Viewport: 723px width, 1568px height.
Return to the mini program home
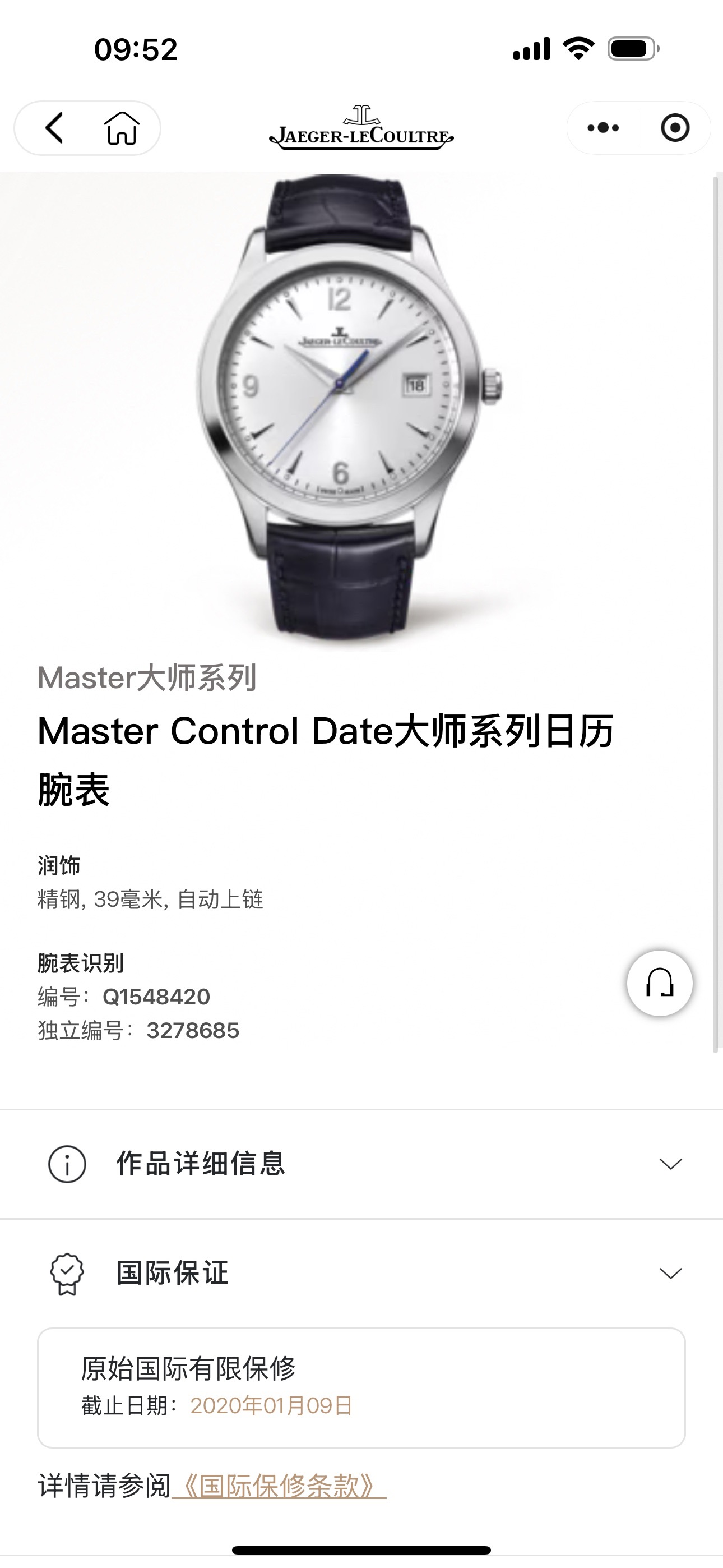122,128
